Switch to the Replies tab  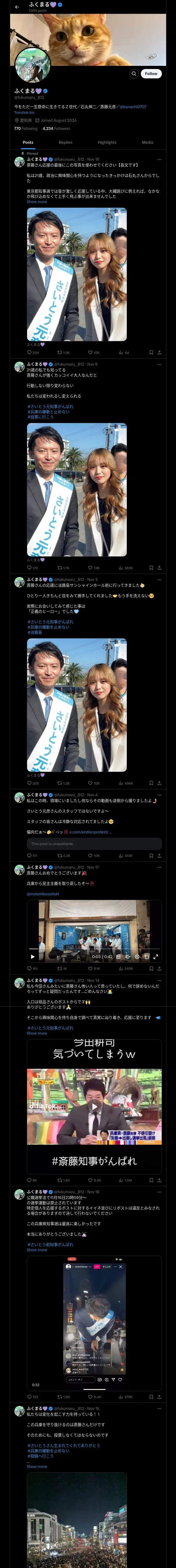coord(65,142)
